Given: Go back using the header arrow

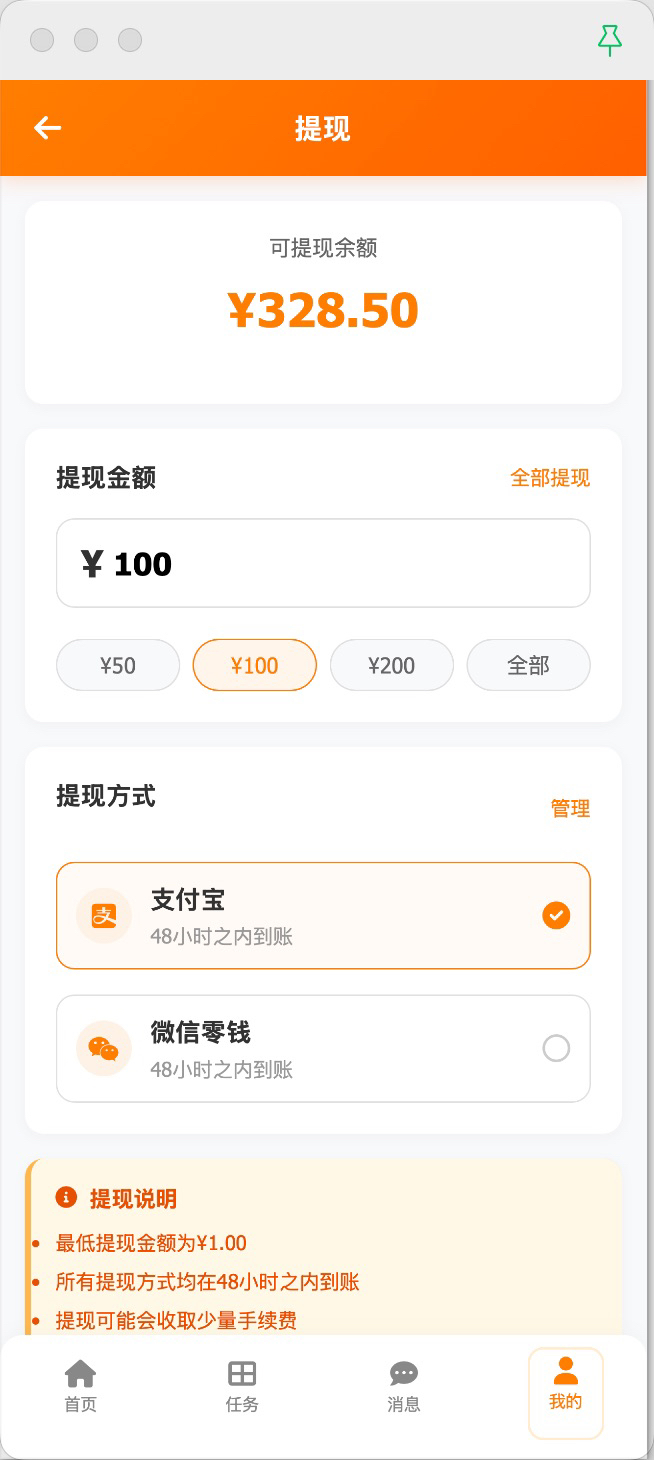Looking at the screenshot, I should [x=48, y=128].
